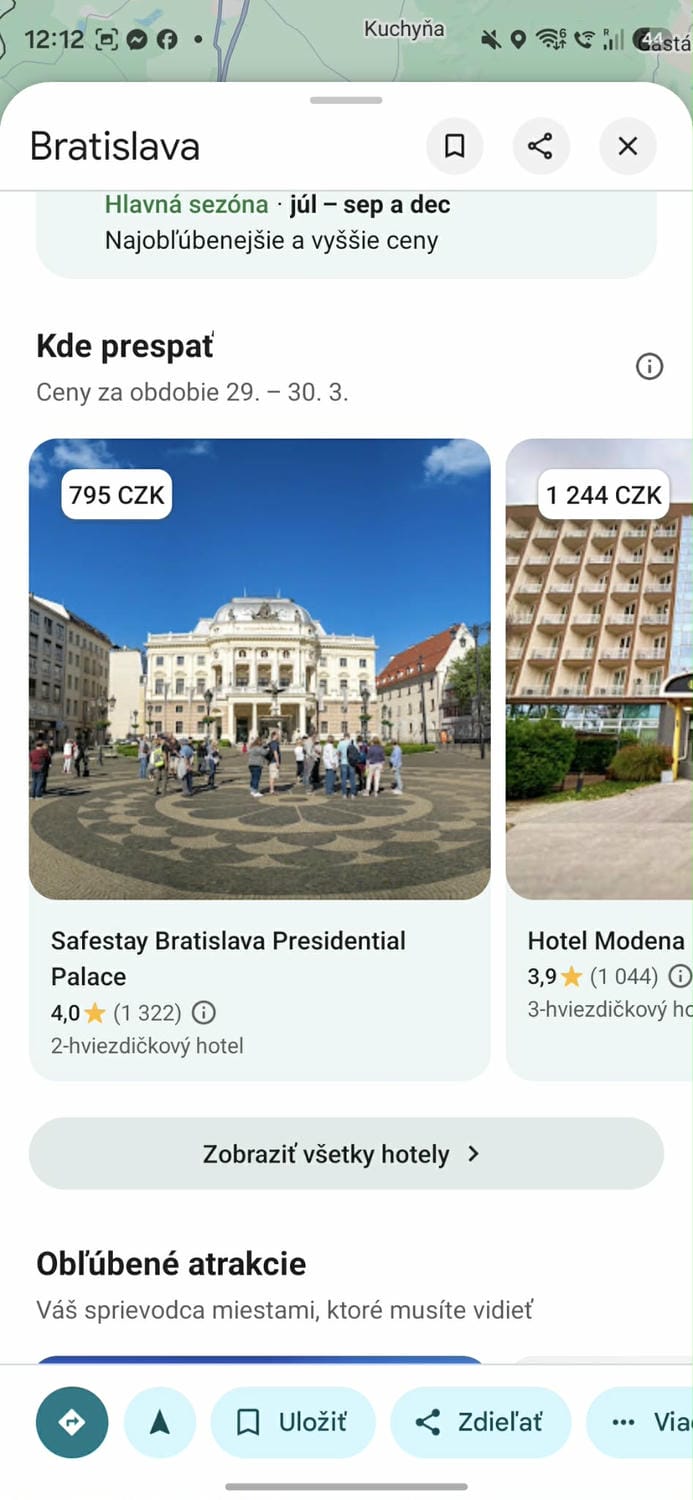This screenshot has width=693, height=1500.
Task: Tap the Zdieľať chip
Action: point(480,1422)
